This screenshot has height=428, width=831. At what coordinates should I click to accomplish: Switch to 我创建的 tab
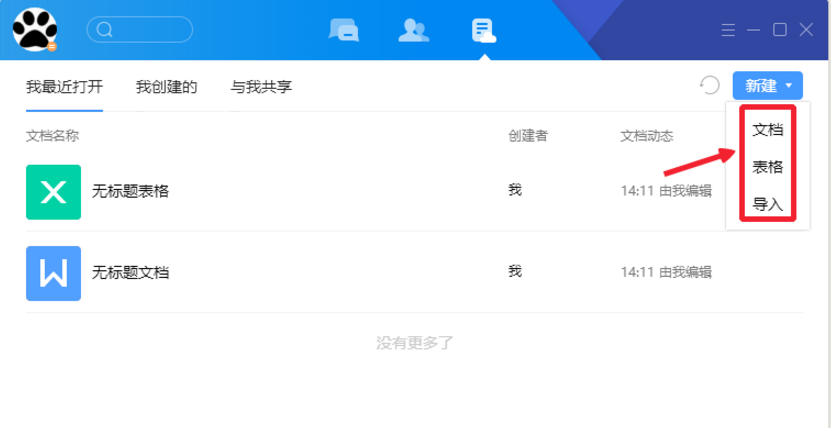click(166, 87)
